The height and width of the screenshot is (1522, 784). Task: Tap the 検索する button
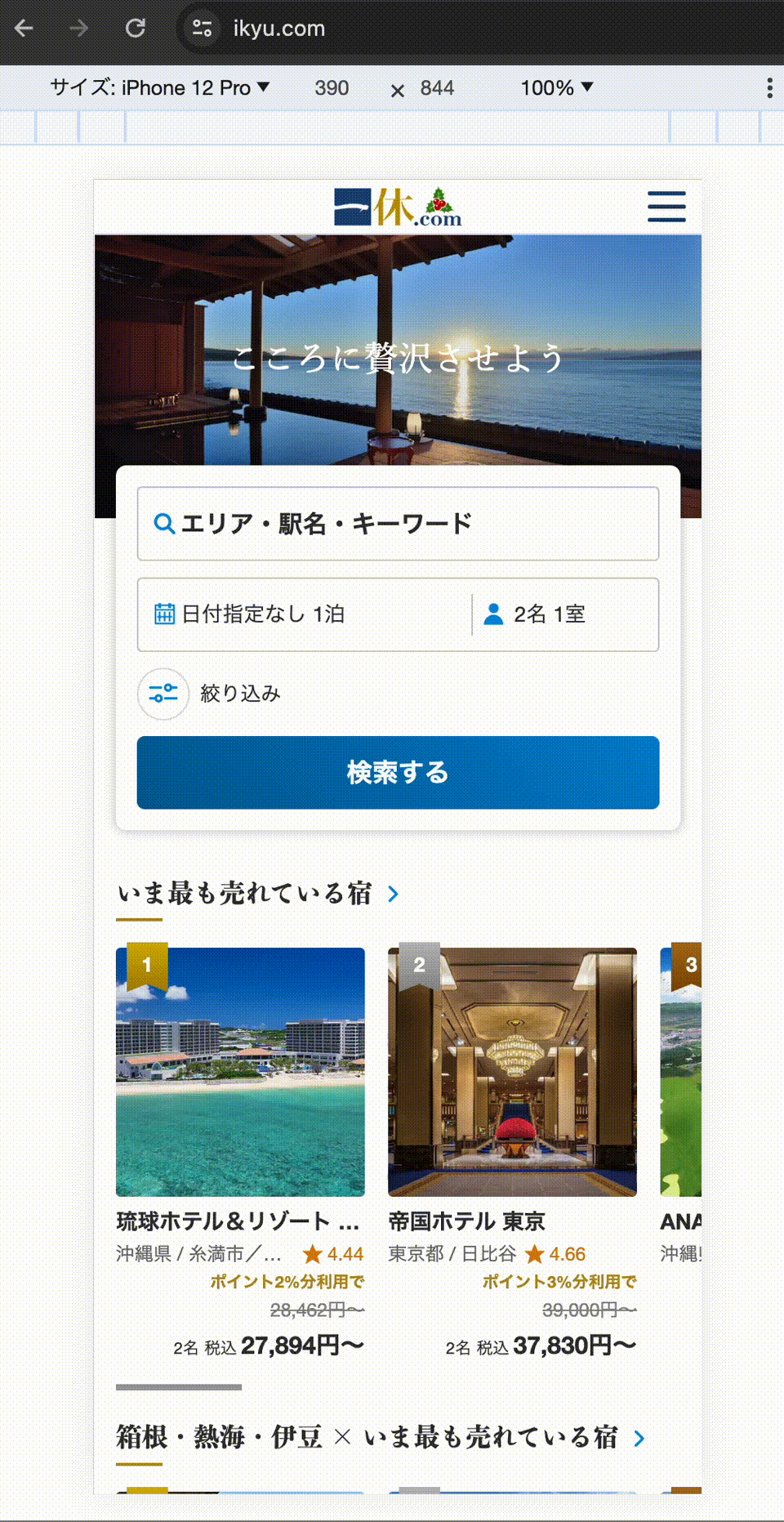(398, 773)
